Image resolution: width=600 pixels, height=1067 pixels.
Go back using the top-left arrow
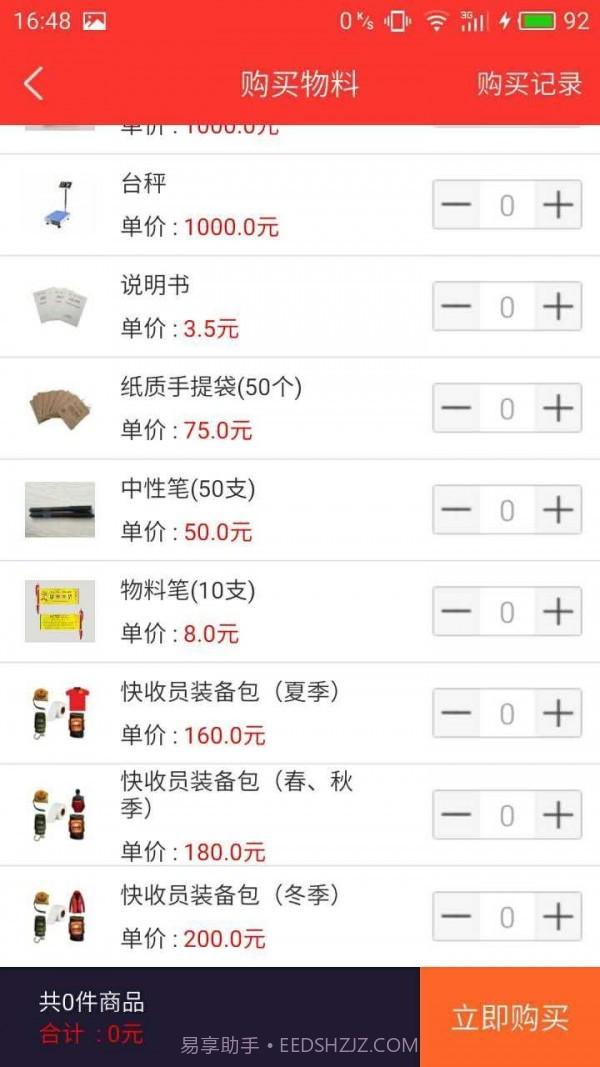[34, 84]
